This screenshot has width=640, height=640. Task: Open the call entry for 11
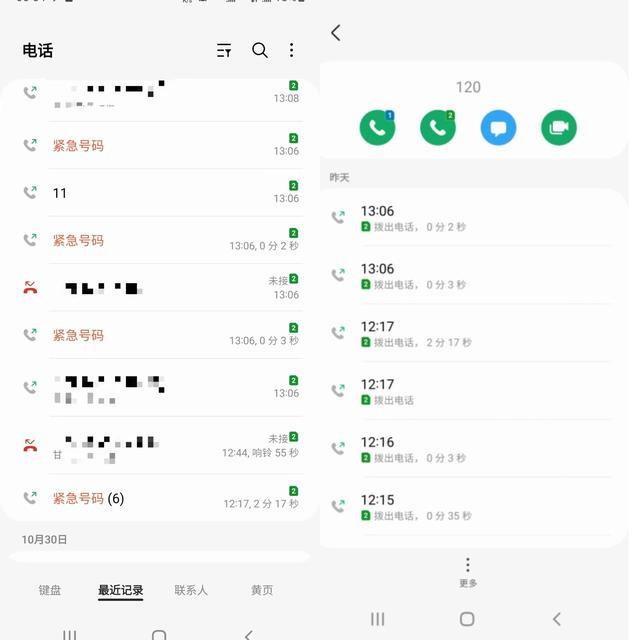point(160,193)
